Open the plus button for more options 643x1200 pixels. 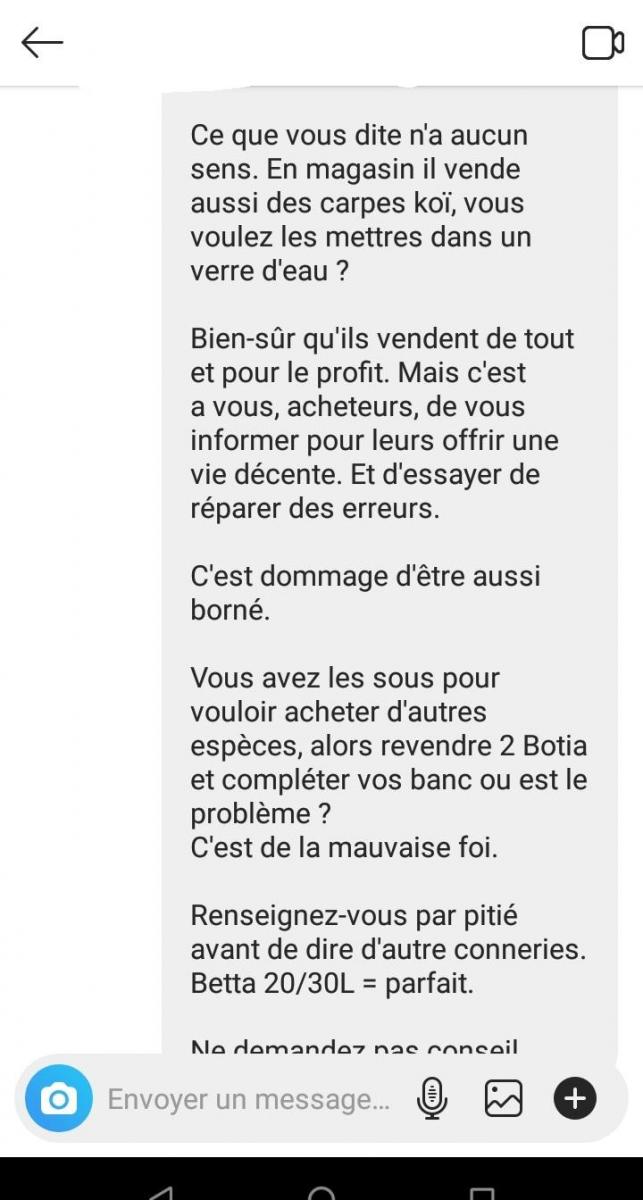pyautogui.click(x=575, y=1100)
